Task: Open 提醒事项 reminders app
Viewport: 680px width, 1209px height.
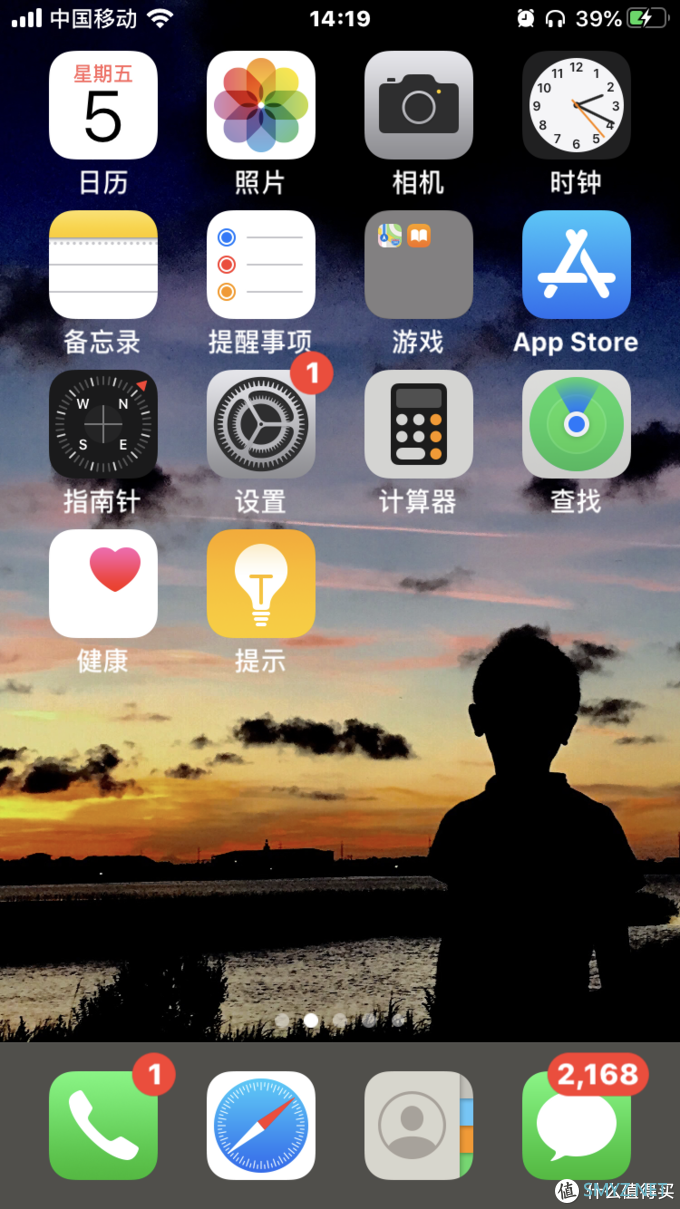Action: pos(261,265)
